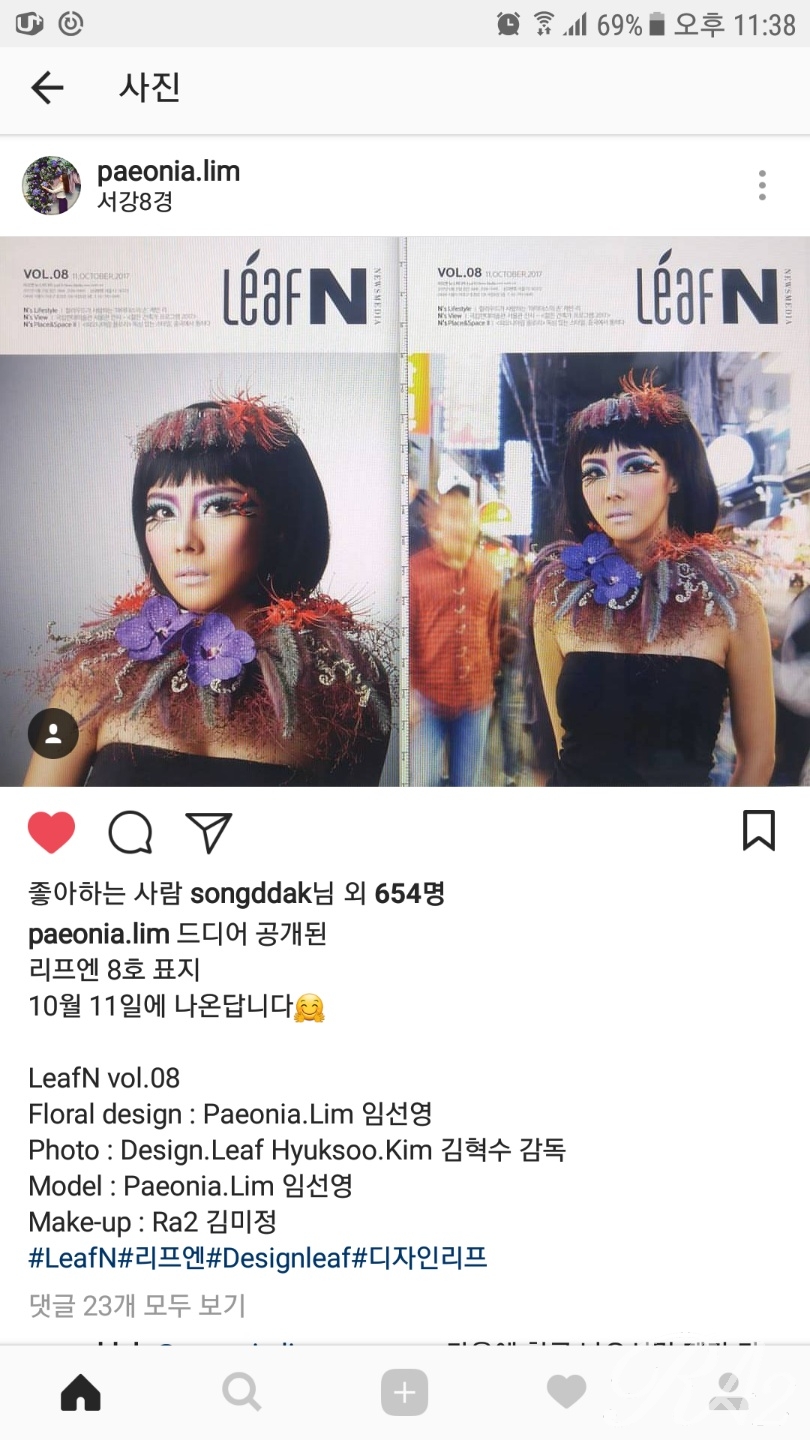Go back from the 사진 screen
The image size is (810, 1440).
pyautogui.click(x=47, y=88)
